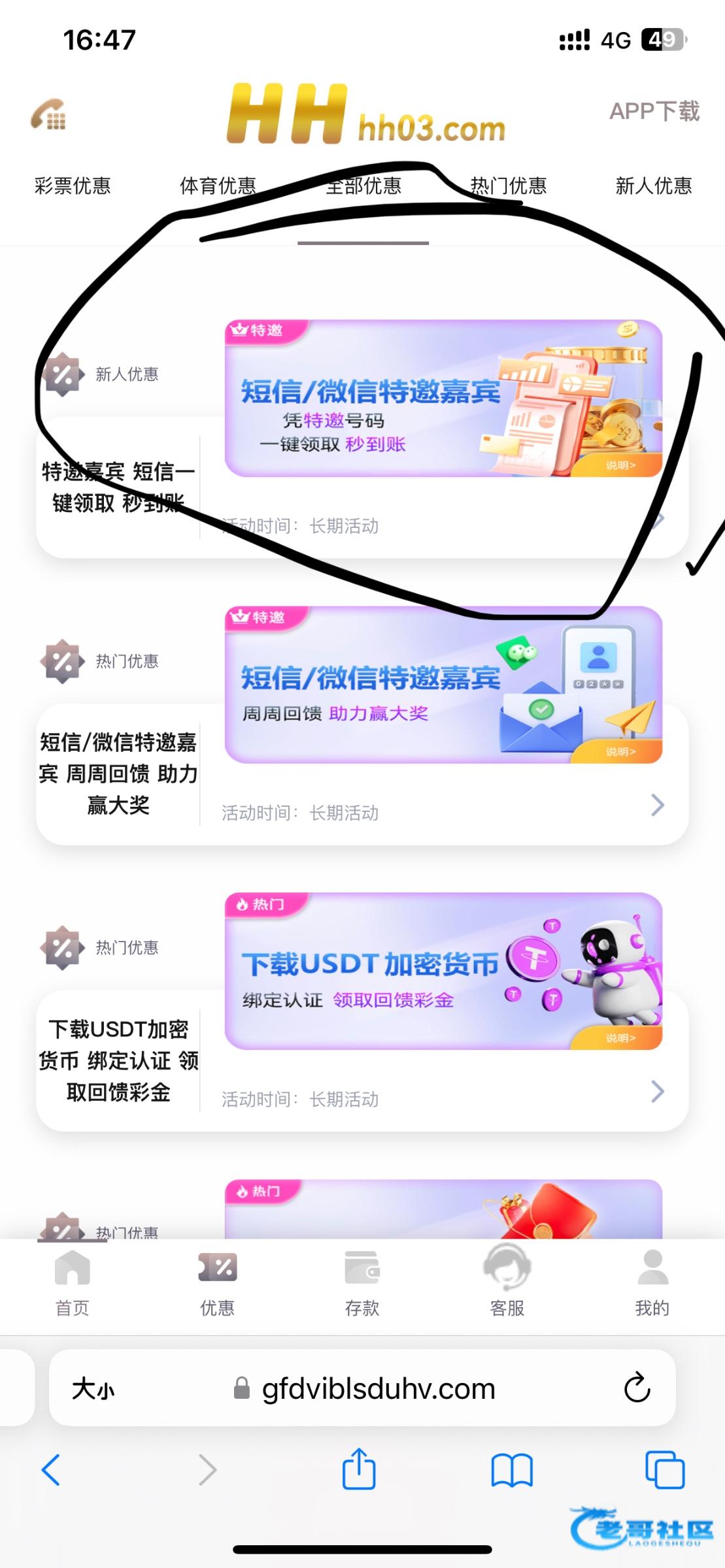Open the APP下载 link
This screenshot has height=1568, width=725.
pyautogui.click(x=654, y=112)
